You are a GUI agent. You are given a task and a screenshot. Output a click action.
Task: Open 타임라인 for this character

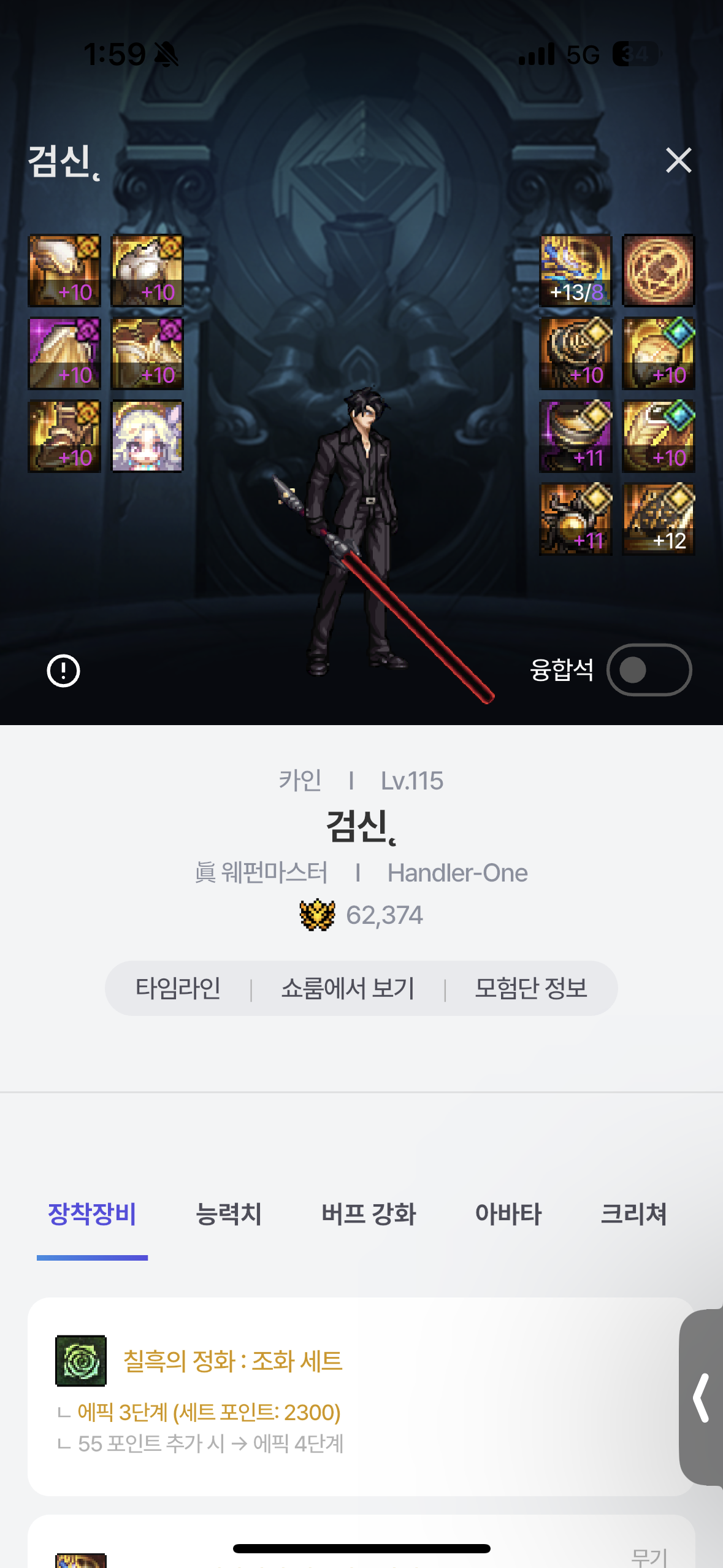tap(178, 988)
